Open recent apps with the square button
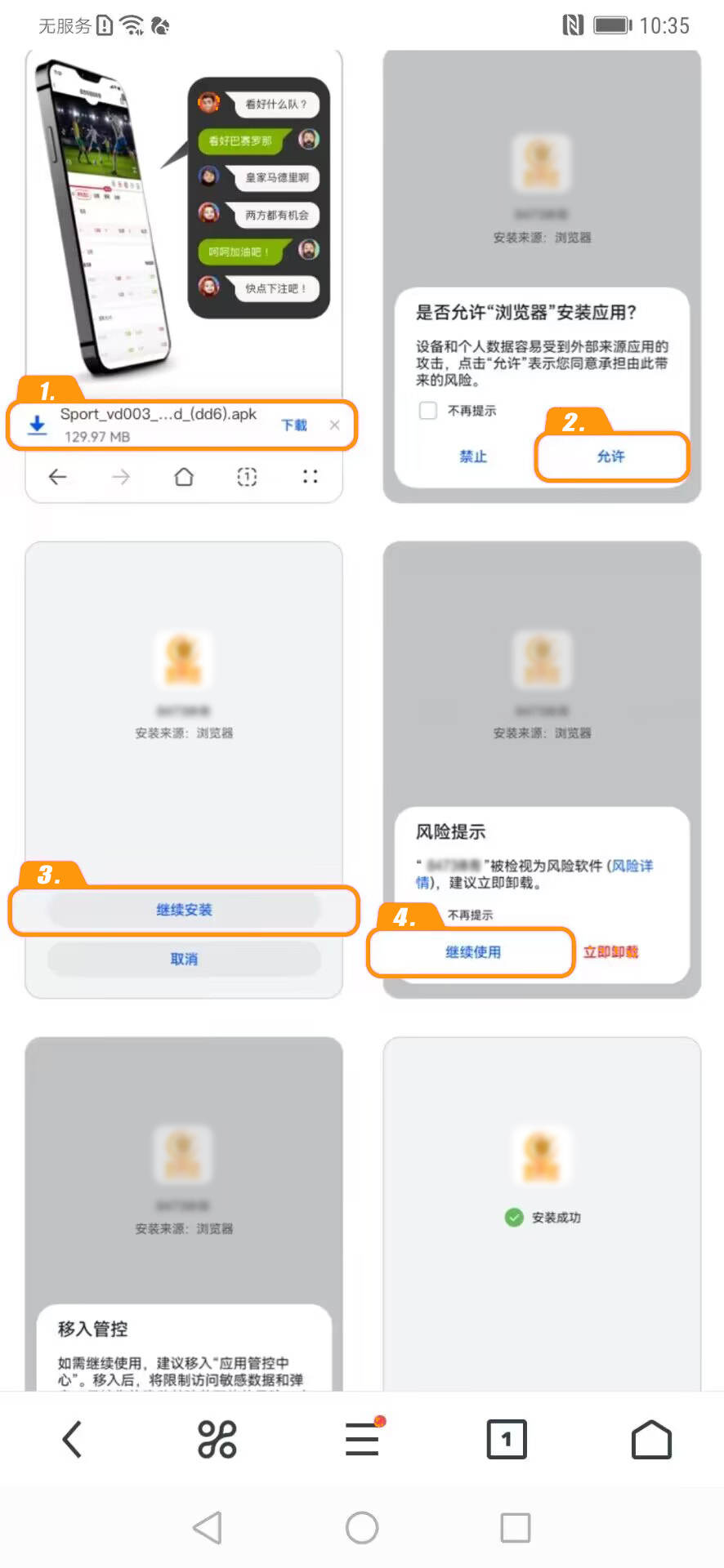The image size is (724, 1568). point(515,1527)
